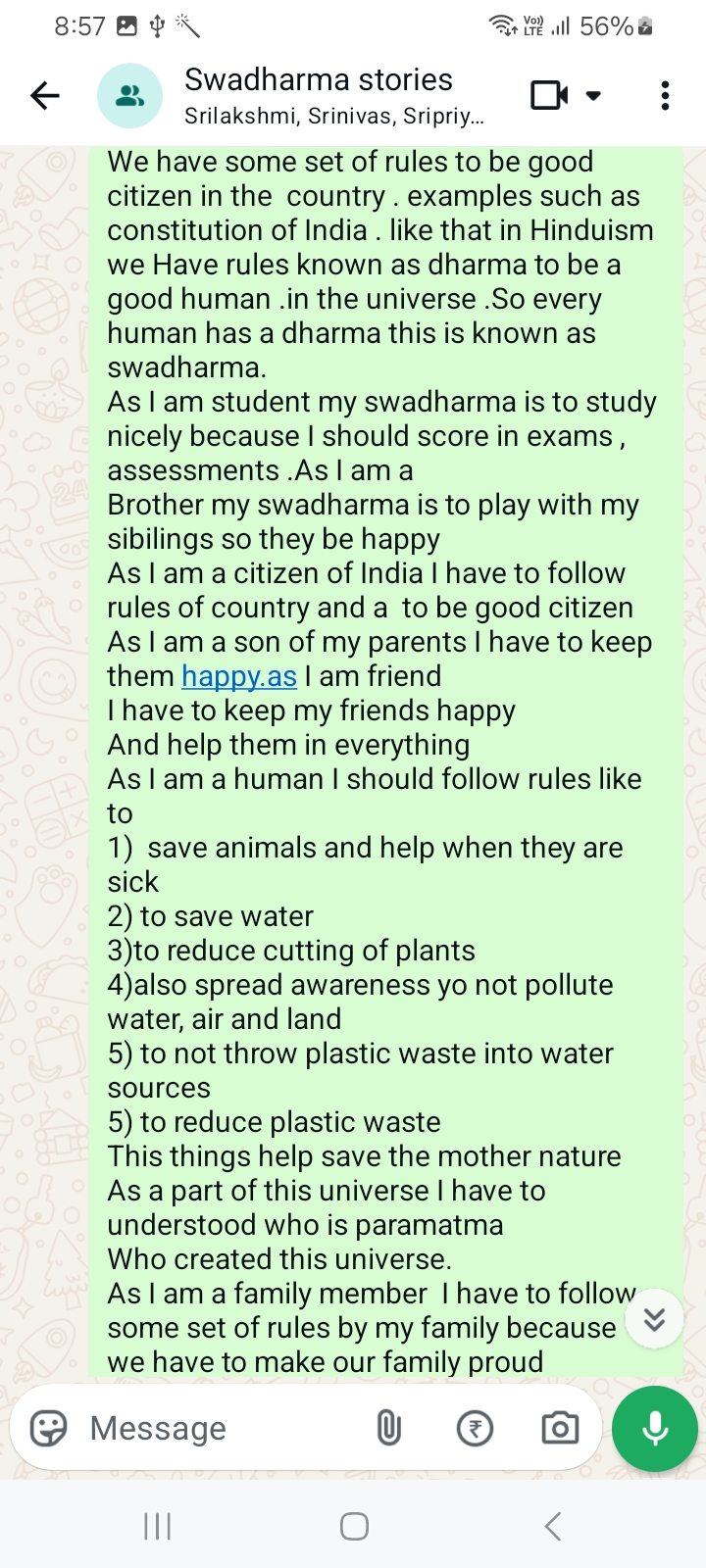Image resolution: width=706 pixels, height=1568 pixels.
Task: Go back to the chats list
Action: tap(45, 96)
